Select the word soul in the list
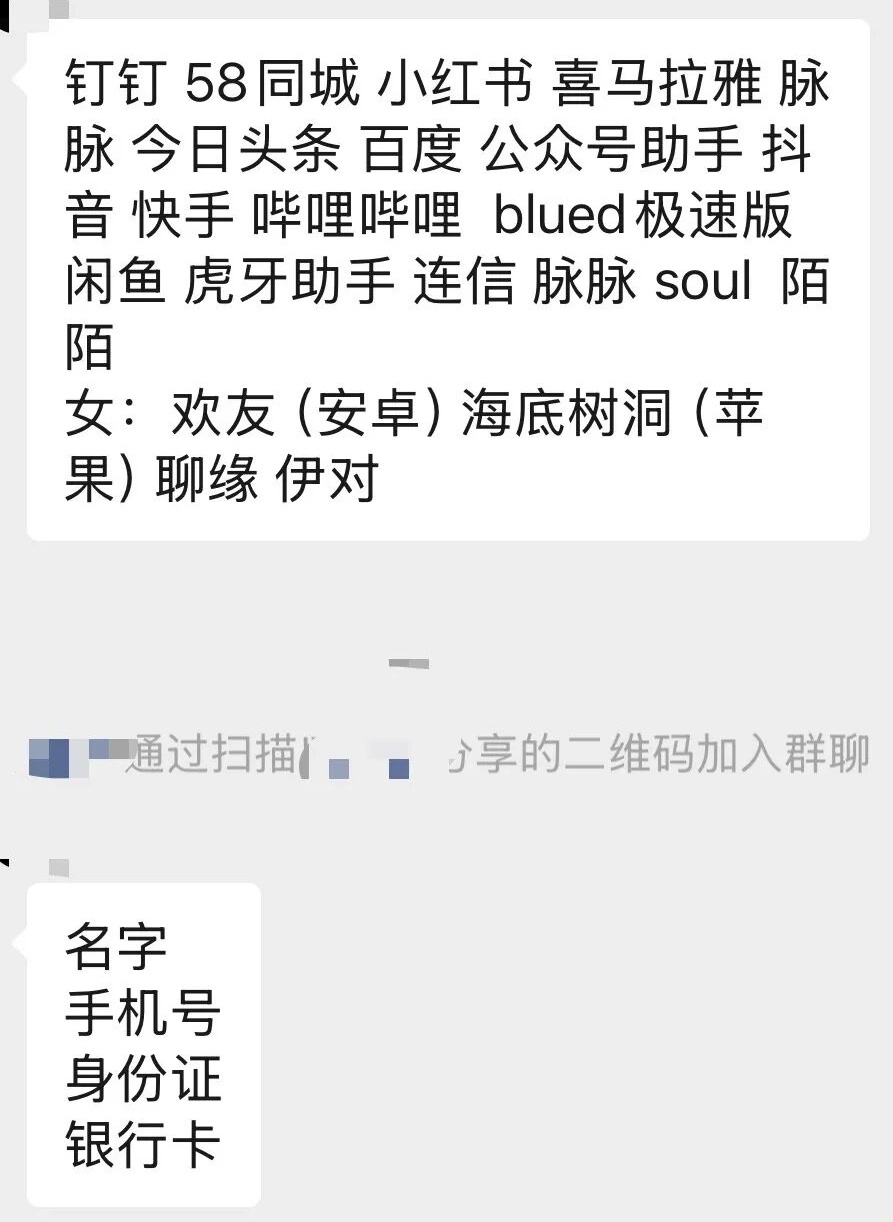The image size is (893, 1222). (704, 285)
